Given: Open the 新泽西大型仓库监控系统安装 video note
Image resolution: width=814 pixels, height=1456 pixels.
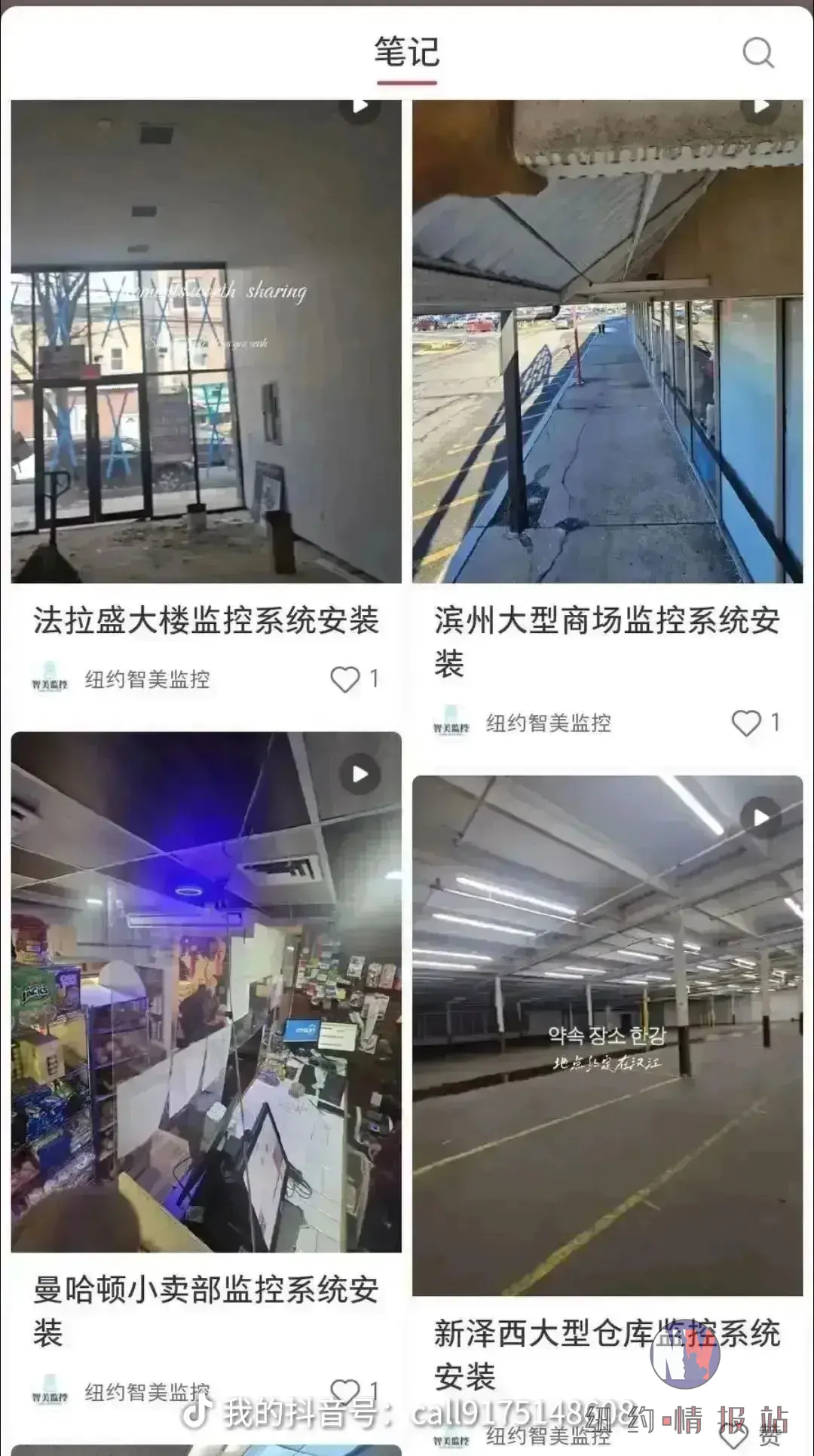Looking at the screenshot, I should (607, 1035).
